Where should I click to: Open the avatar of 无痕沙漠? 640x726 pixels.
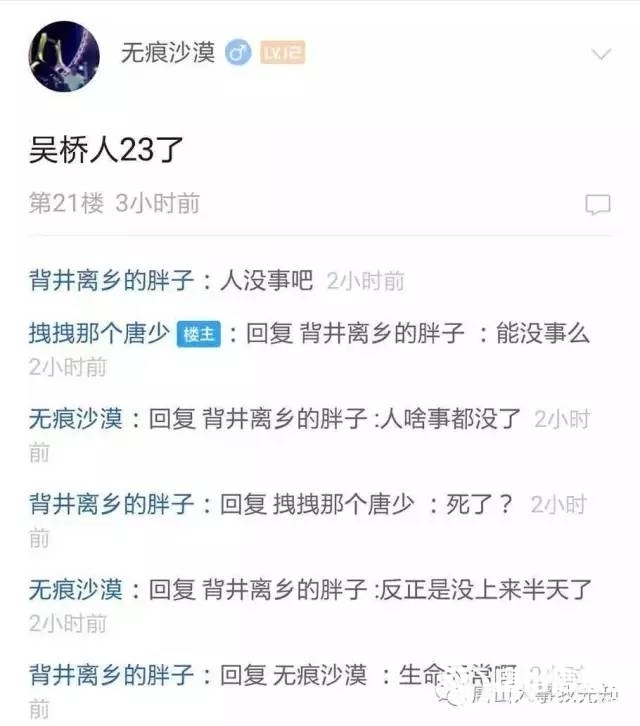click(x=64, y=54)
